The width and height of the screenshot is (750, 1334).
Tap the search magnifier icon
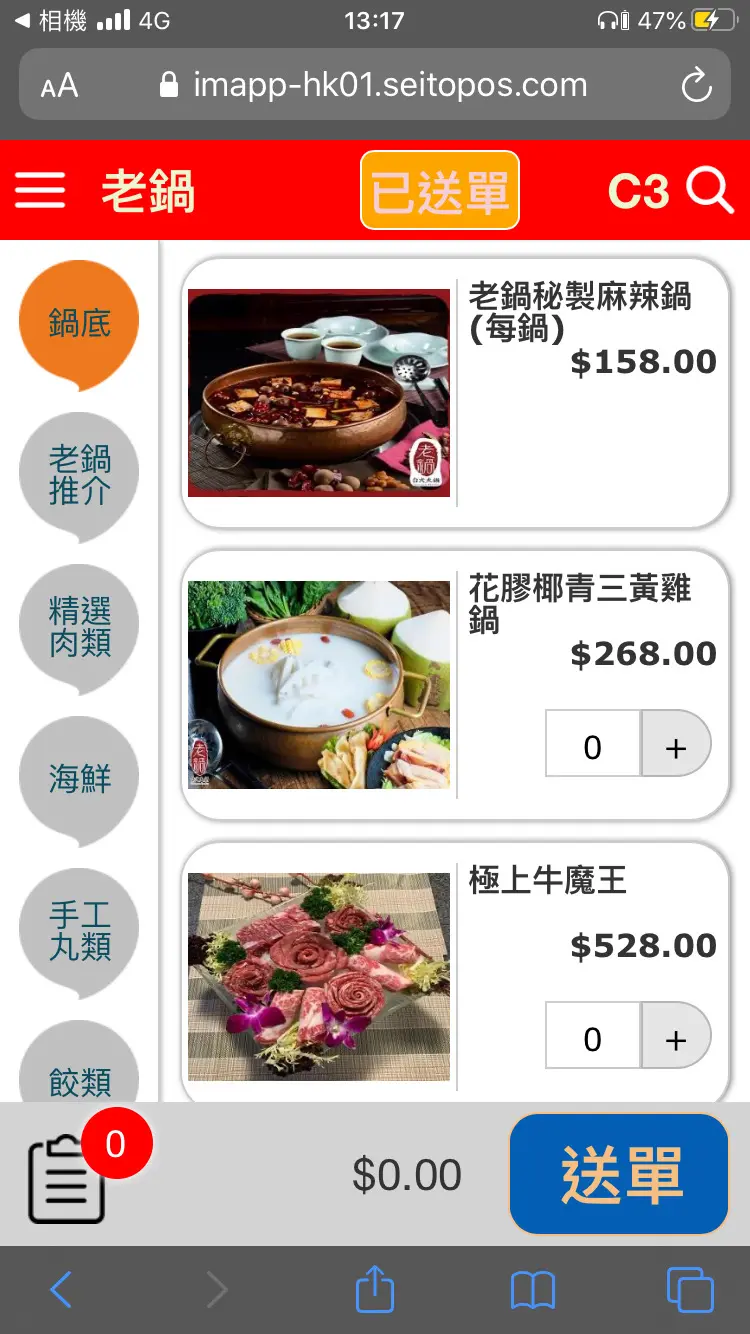point(710,190)
